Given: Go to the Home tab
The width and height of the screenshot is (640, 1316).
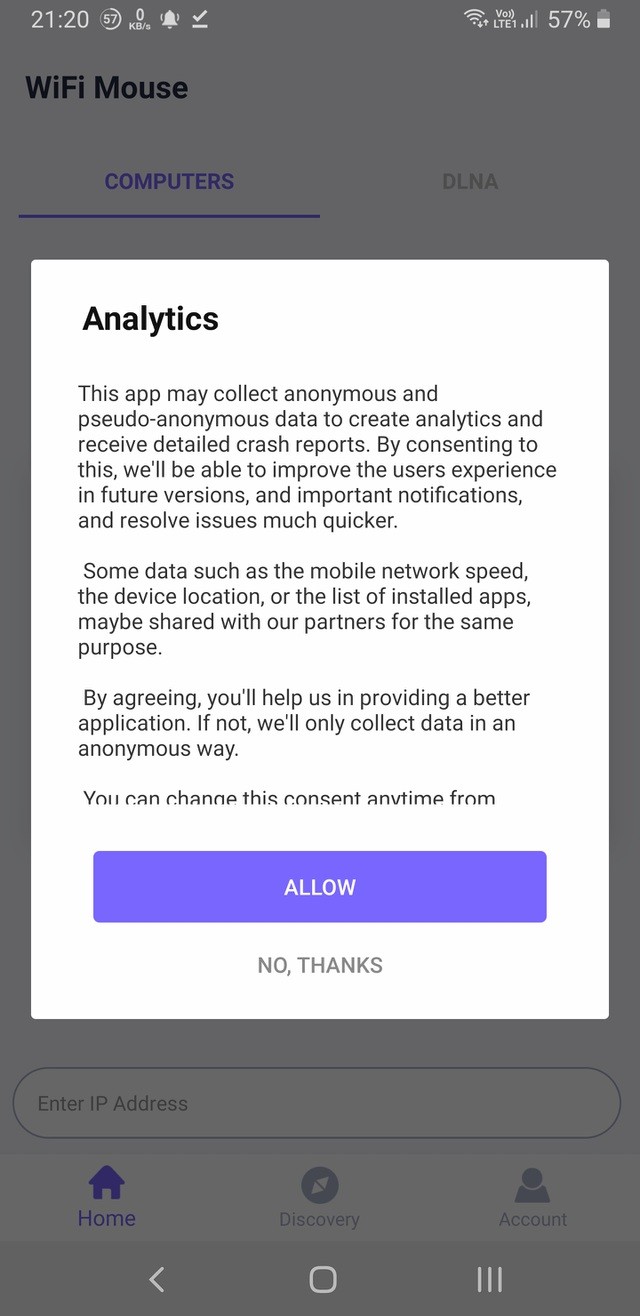Looking at the screenshot, I should click(x=107, y=1197).
